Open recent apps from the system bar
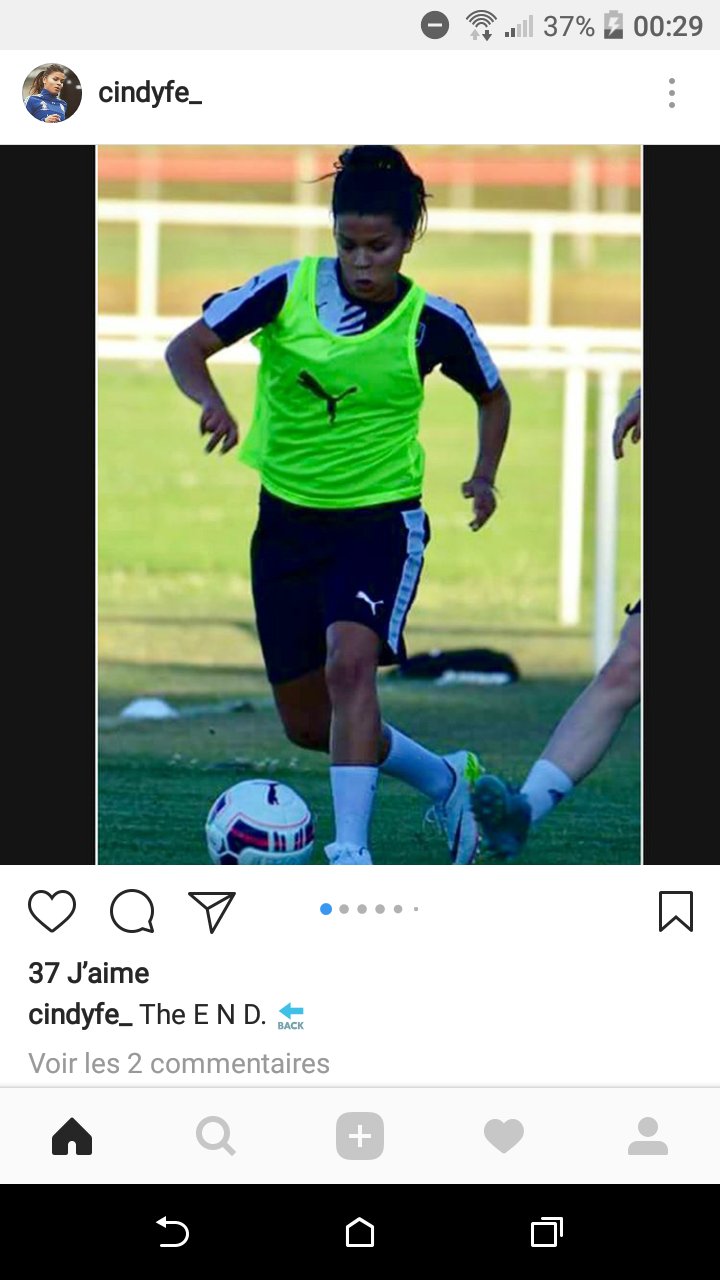 547,1233
